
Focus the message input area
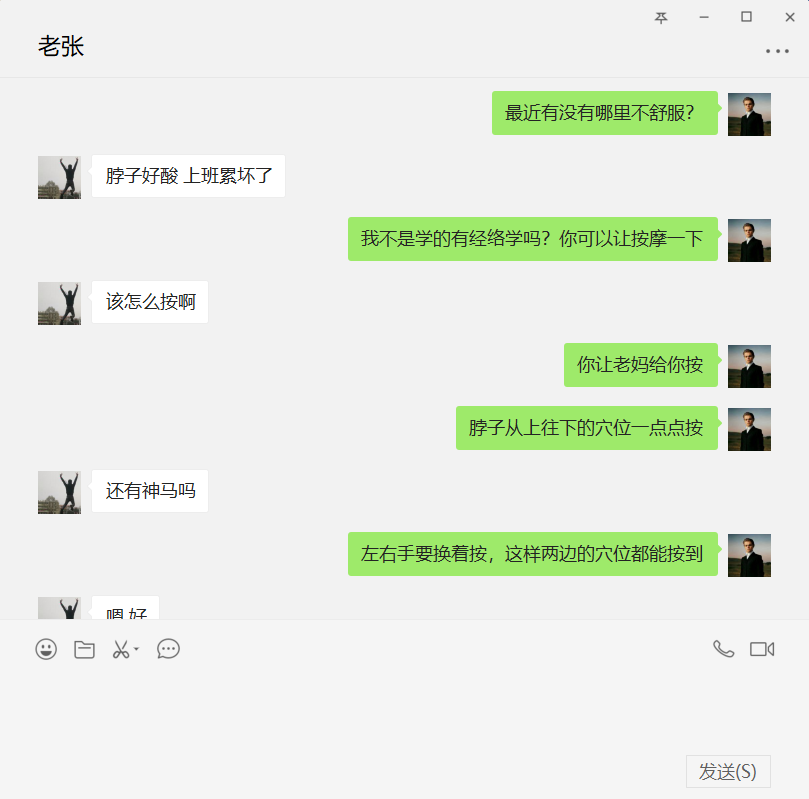tap(400, 710)
